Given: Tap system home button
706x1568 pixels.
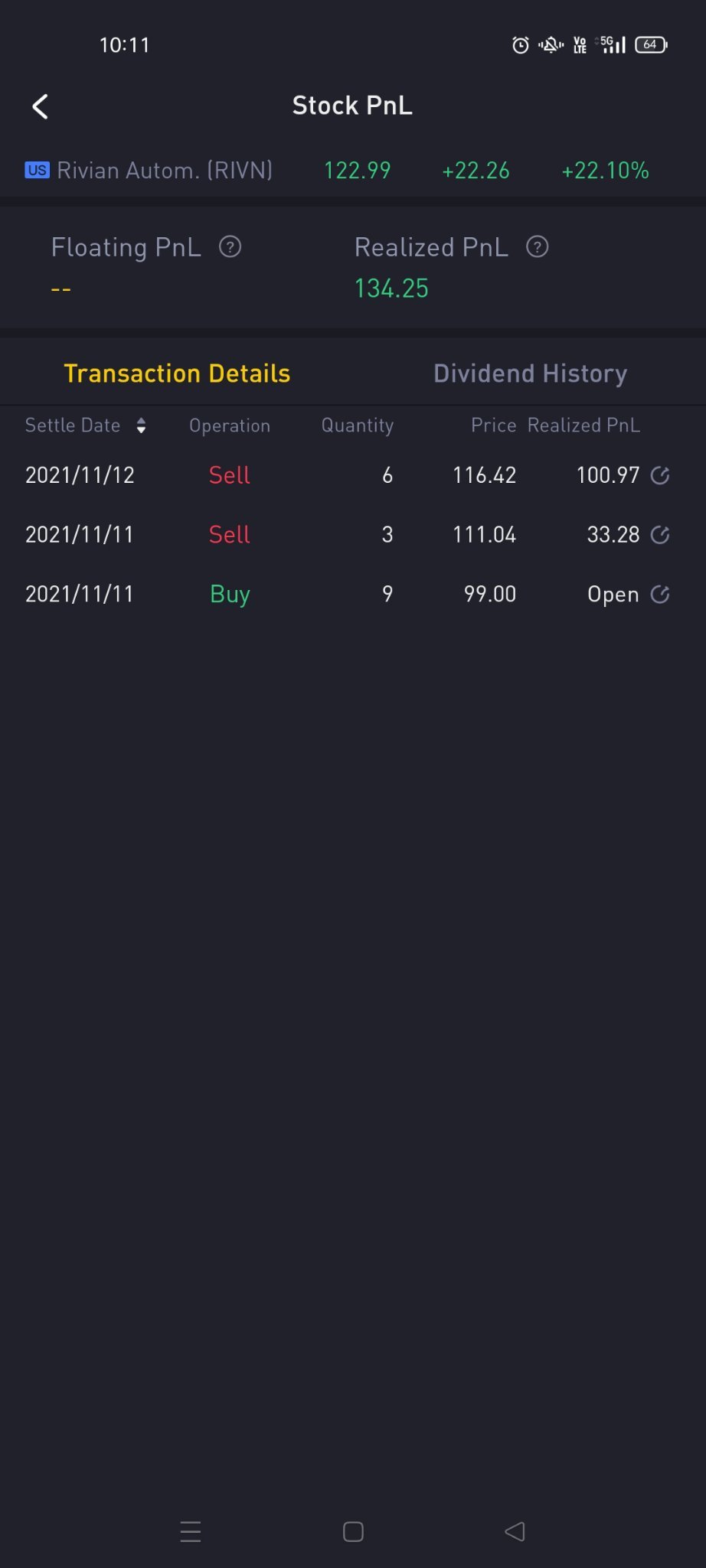Looking at the screenshot, I should 353,1531.
